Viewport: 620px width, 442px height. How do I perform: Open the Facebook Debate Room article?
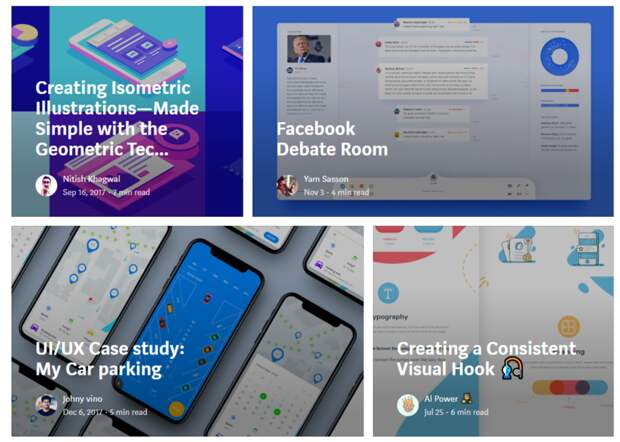tap(332, 139)
